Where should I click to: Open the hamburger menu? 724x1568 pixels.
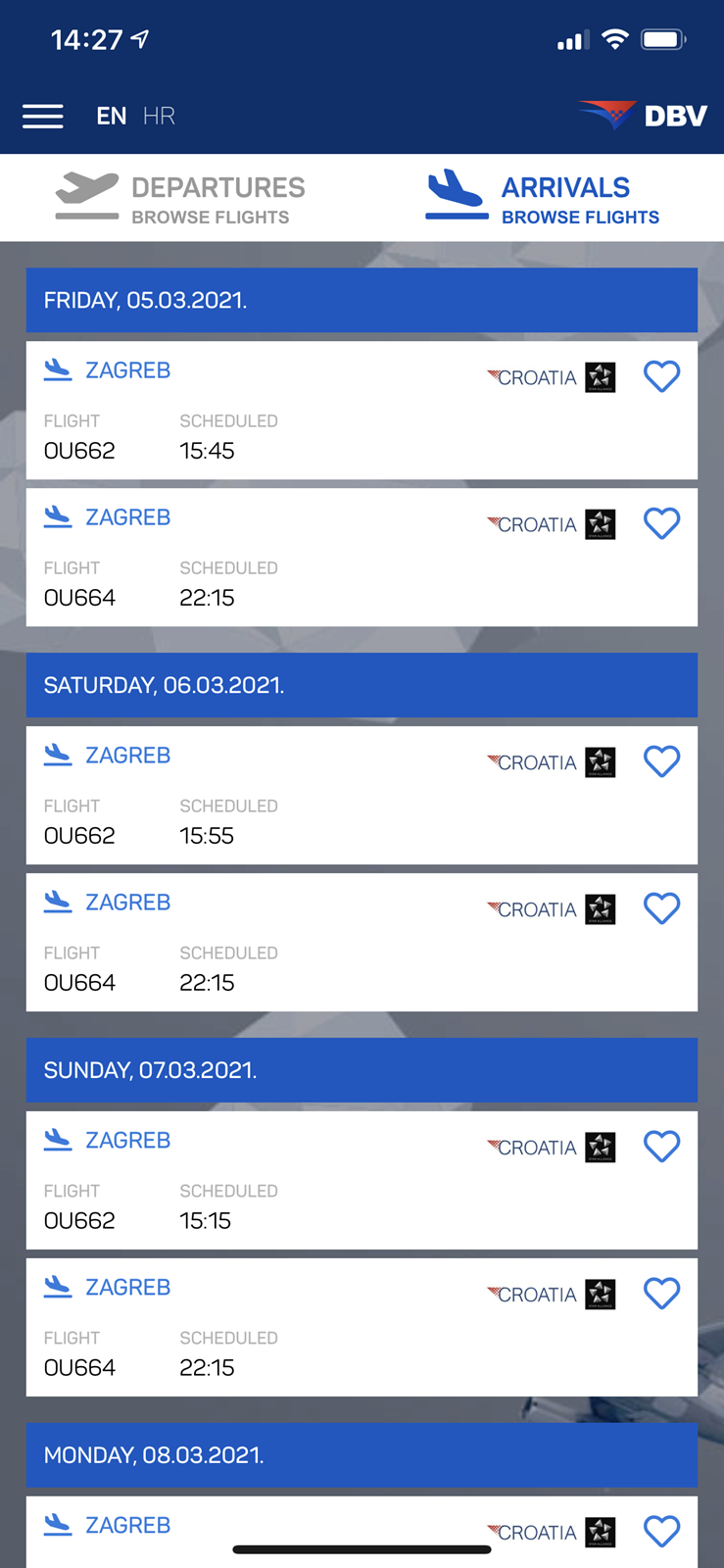[x=43, y=117]
